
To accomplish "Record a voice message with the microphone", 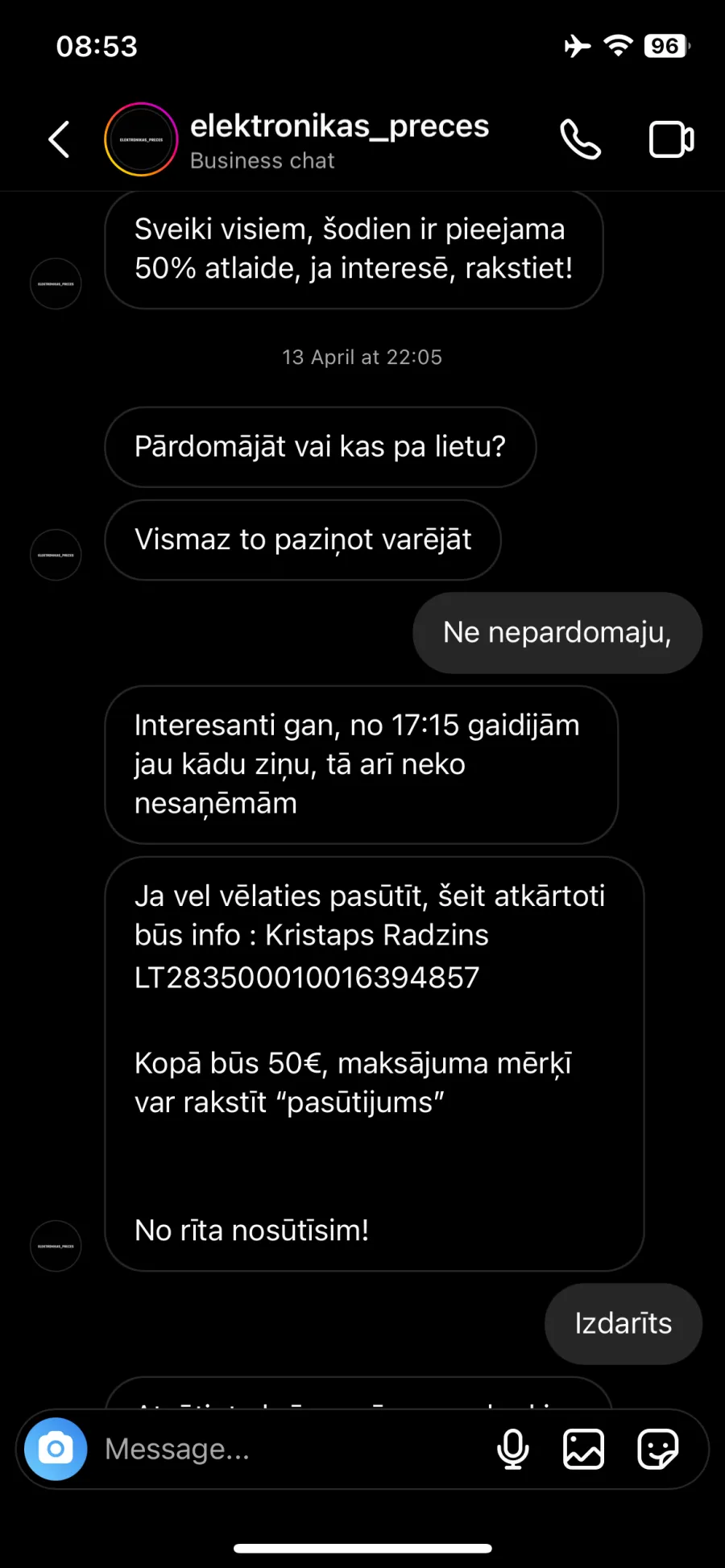I will (513, 1449).
